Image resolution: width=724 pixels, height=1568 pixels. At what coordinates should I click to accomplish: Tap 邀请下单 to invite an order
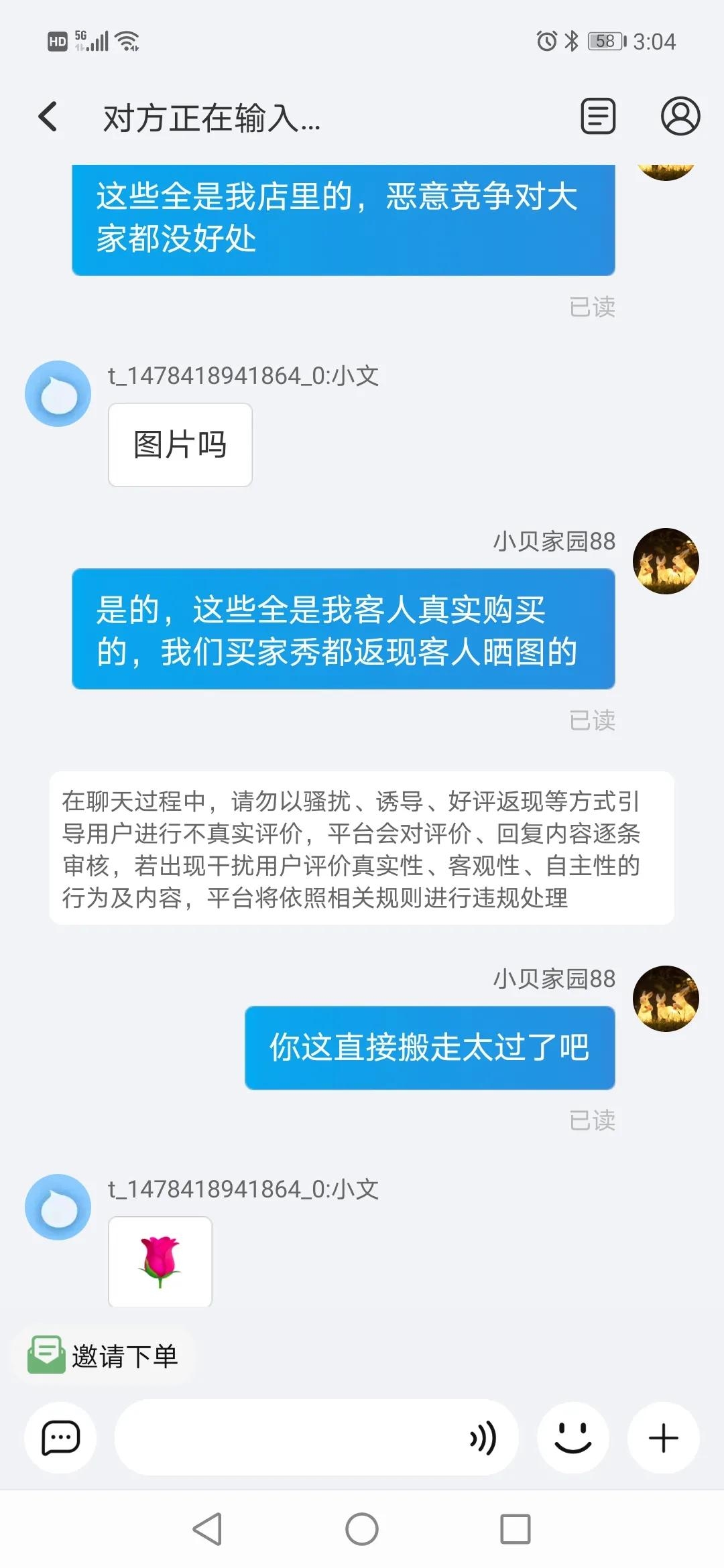tap(104, 1356)
